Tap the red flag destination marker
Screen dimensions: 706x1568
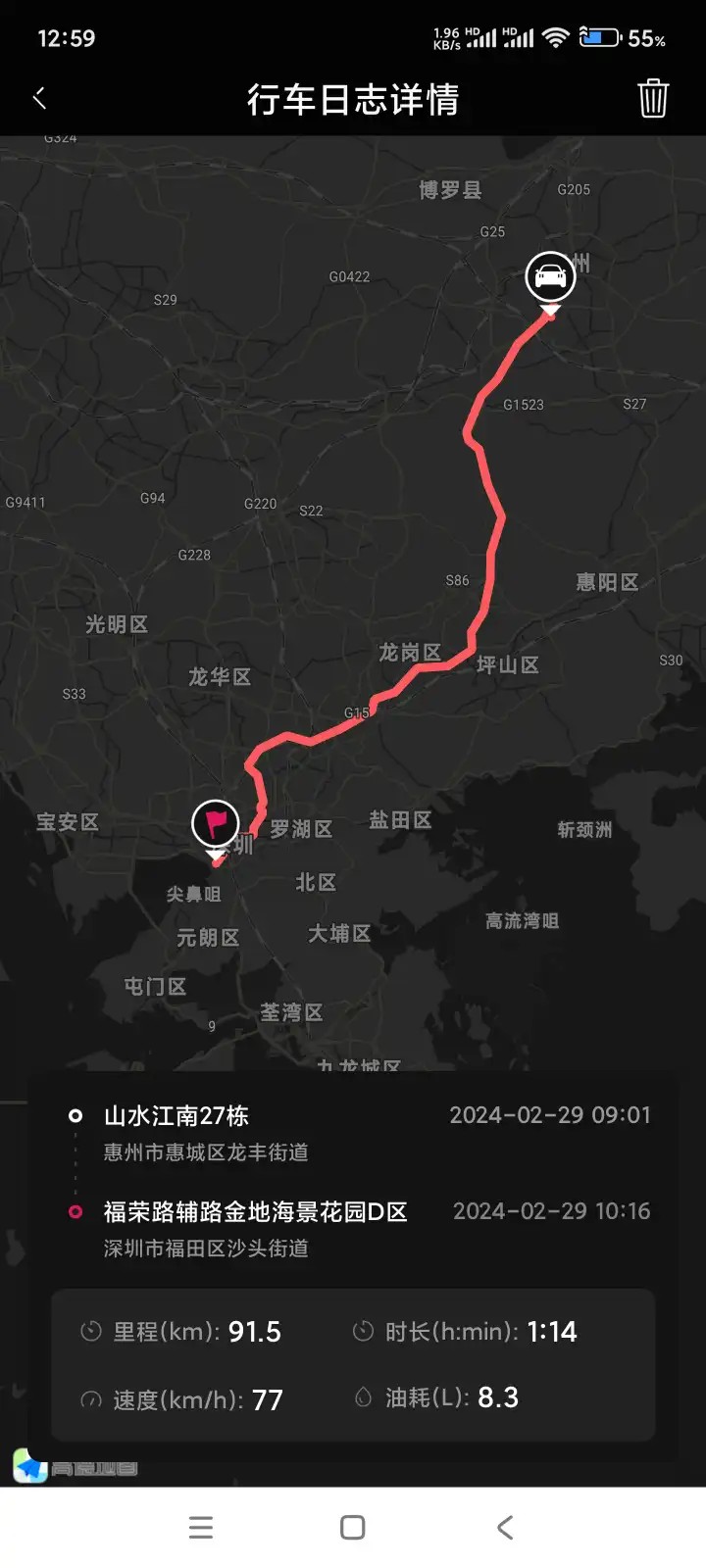tap(216, 824)
